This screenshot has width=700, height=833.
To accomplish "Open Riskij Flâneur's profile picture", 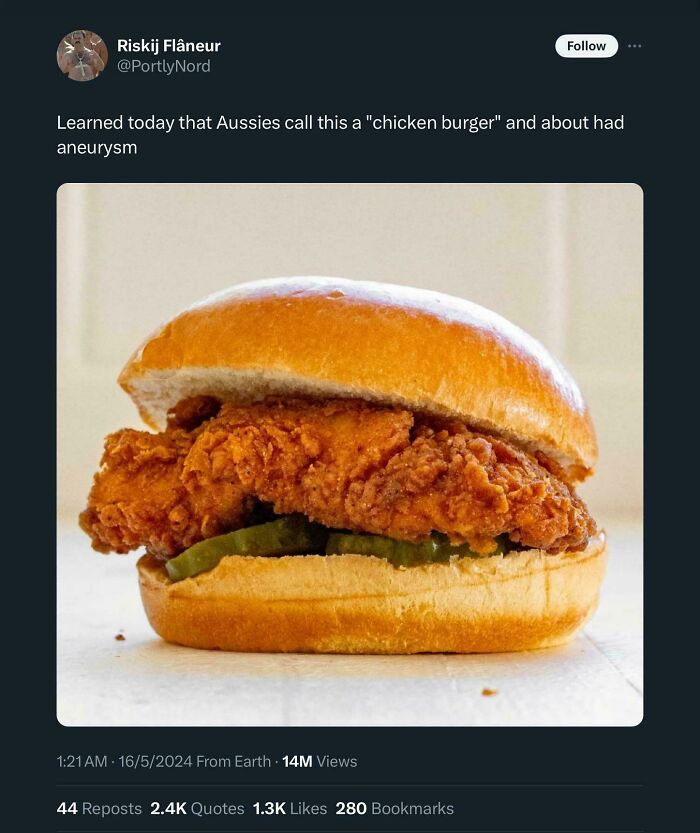I will coord(82,55).
